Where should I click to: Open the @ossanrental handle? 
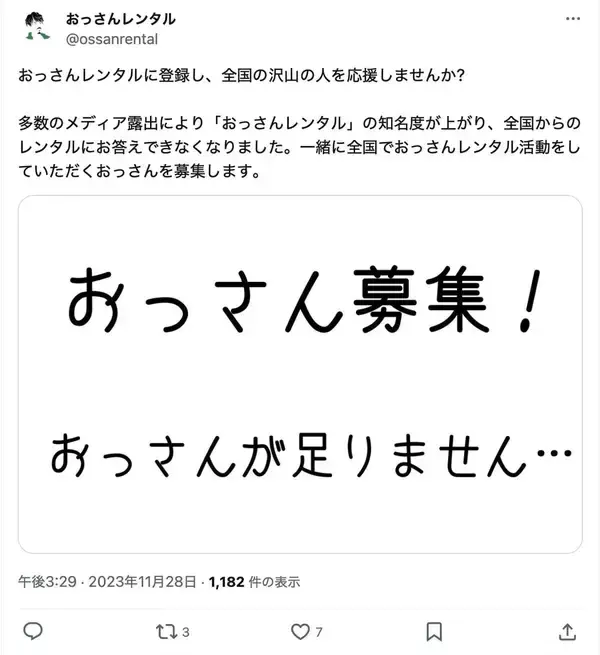[x=111, y=39]
